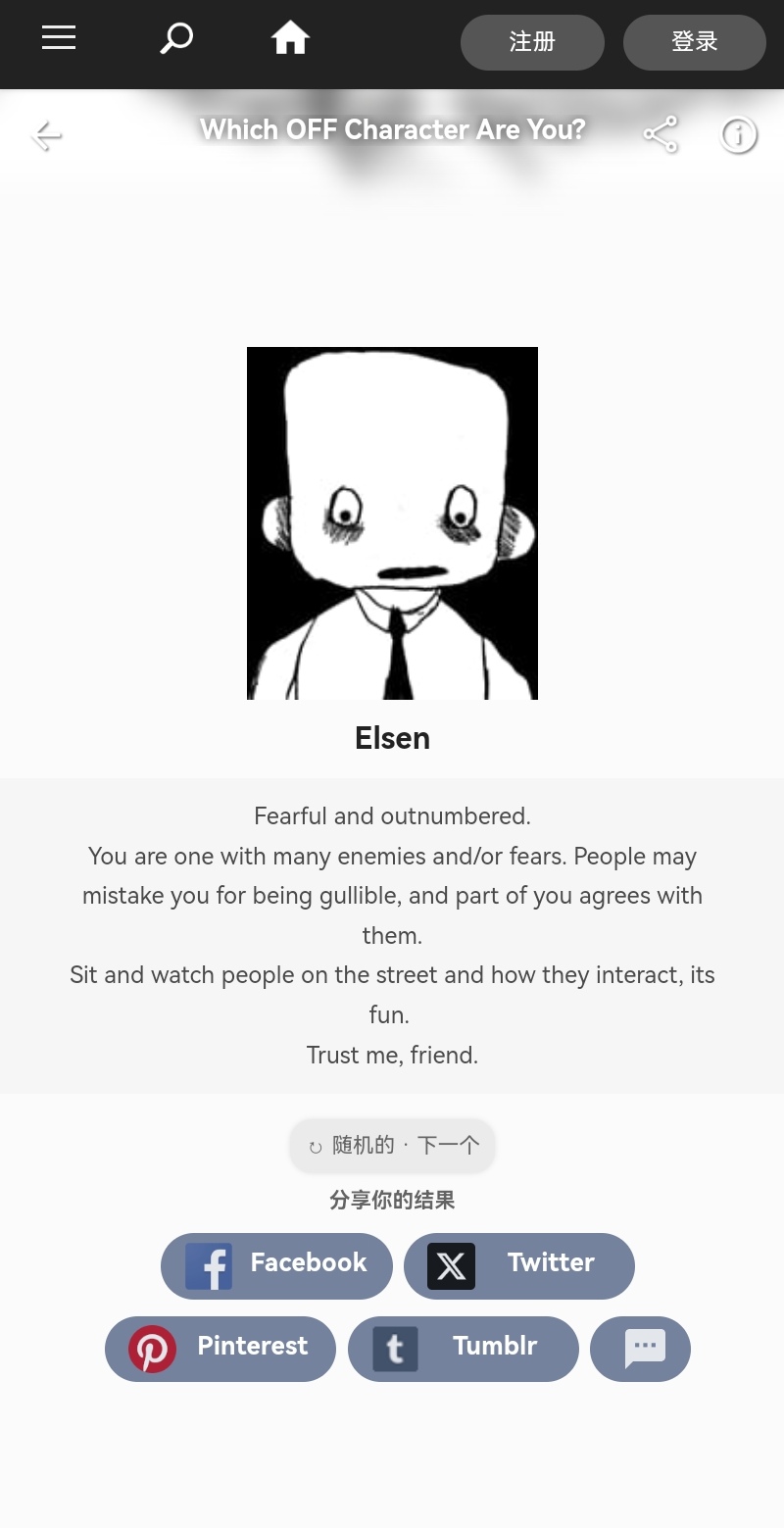Tap the 登录 login button
The width and height of the screenshot is (784, 1528).
(x=694, y=42)
